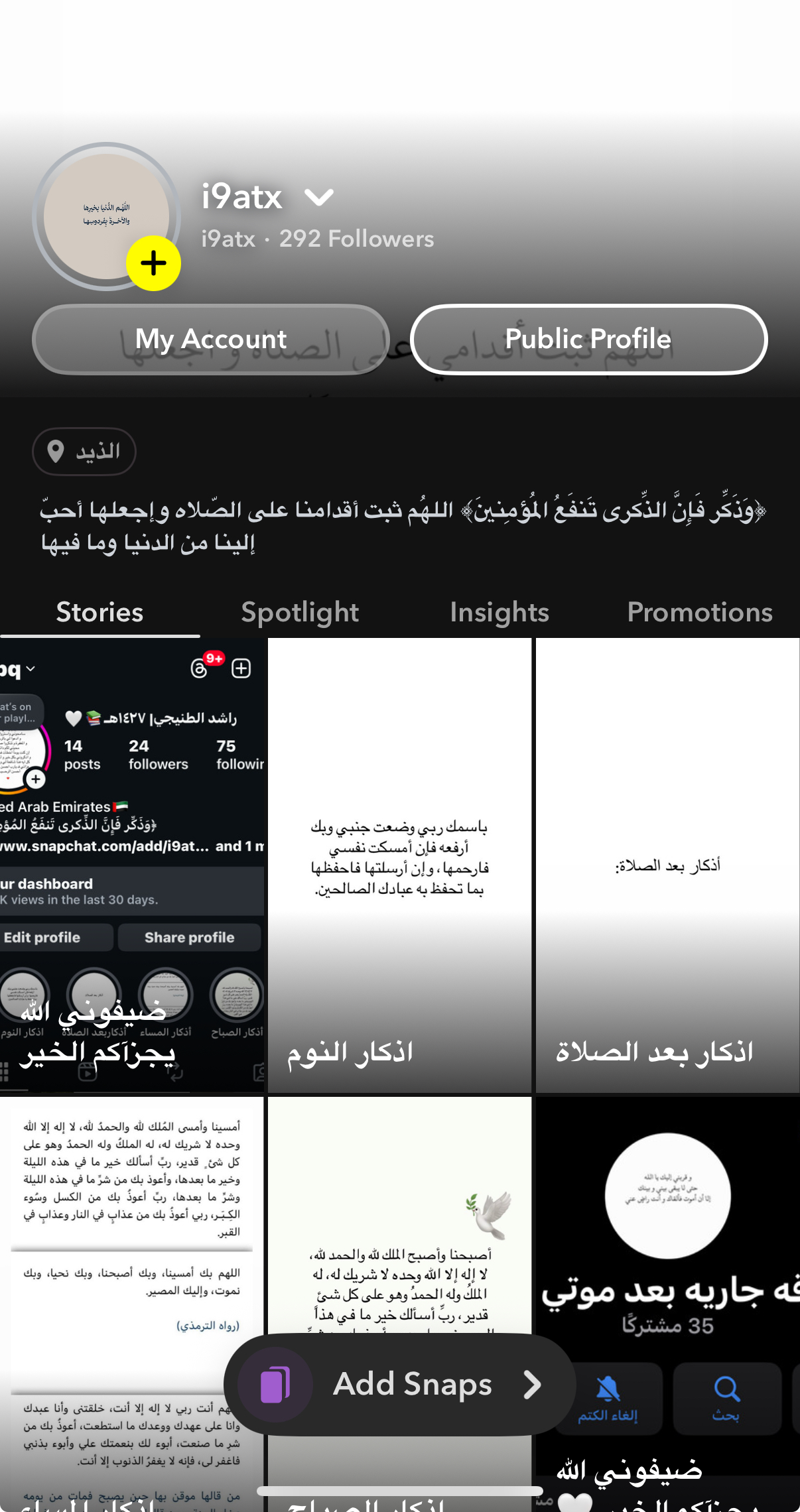Tap the Add Snaps button
The height and width of the screenshot is (1512, 800).
point(400,1385)
